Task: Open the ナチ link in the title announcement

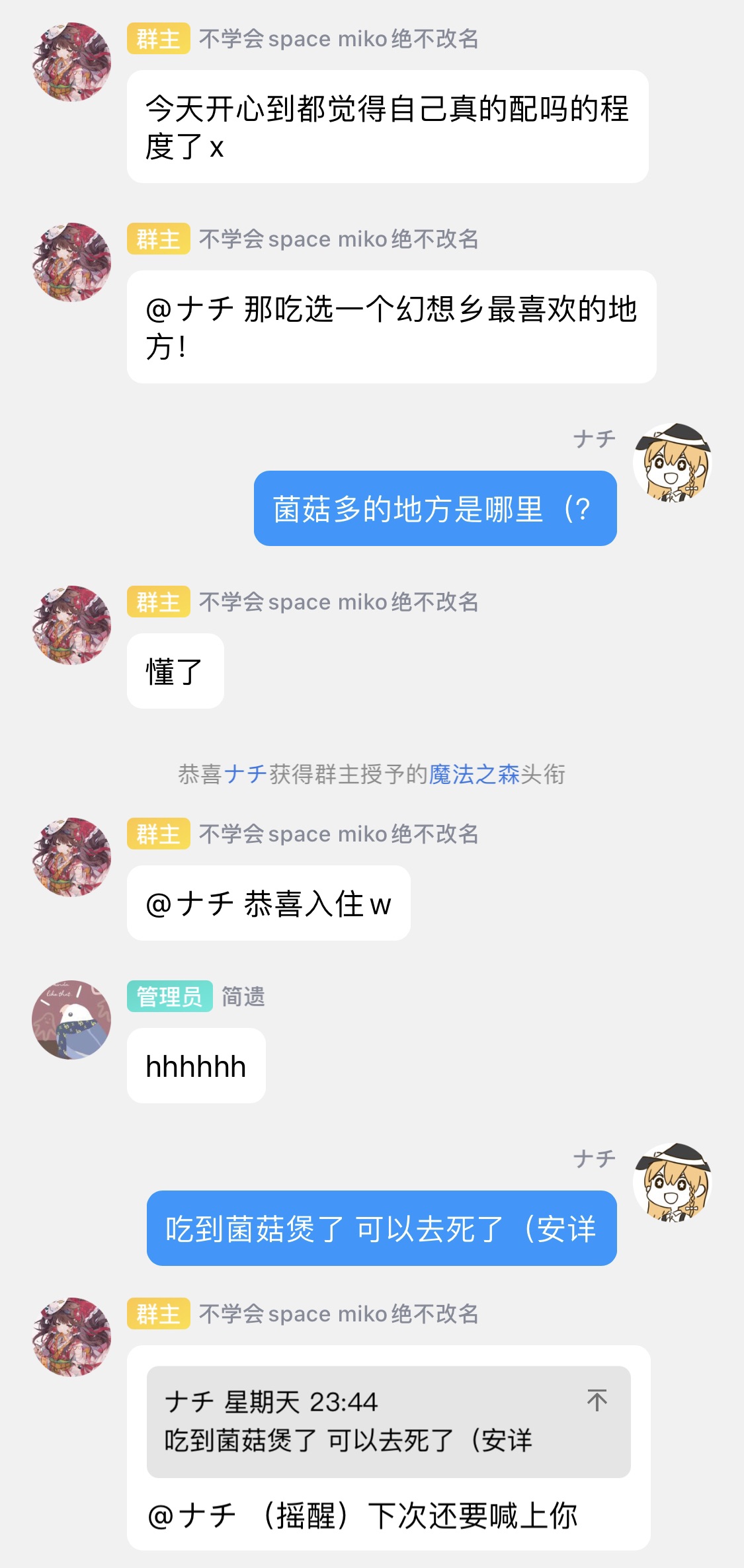Action: (x=245, y=773)
